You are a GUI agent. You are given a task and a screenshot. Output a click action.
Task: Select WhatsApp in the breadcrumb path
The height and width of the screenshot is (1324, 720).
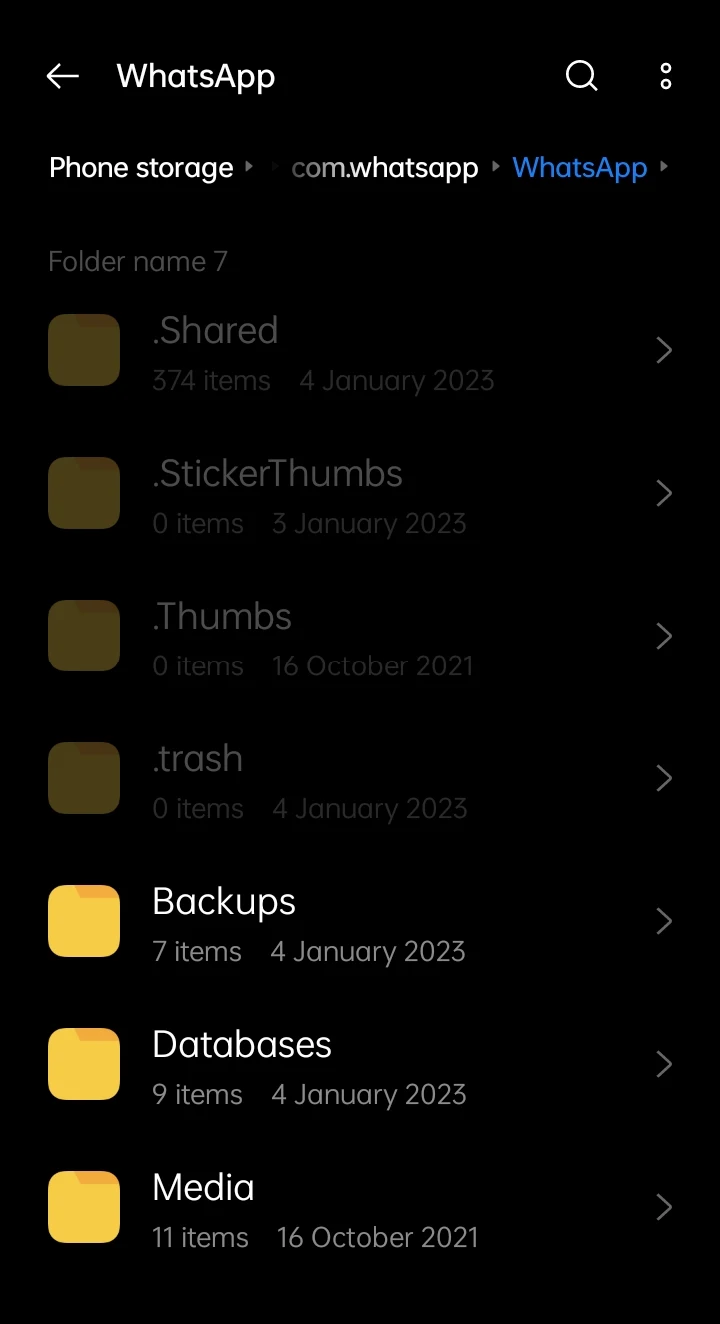580,168
